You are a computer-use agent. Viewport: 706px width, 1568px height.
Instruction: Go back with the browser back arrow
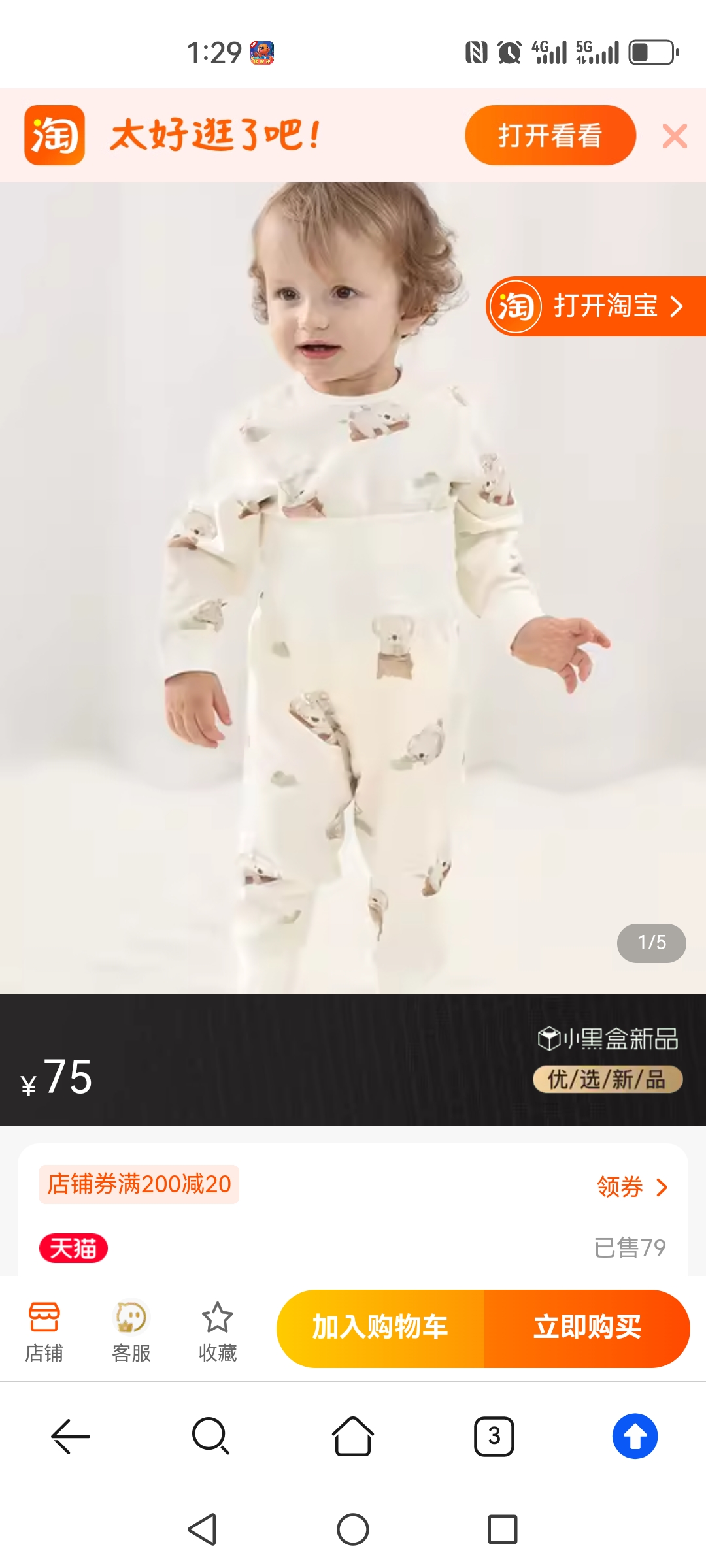[x=71, y=1436]
